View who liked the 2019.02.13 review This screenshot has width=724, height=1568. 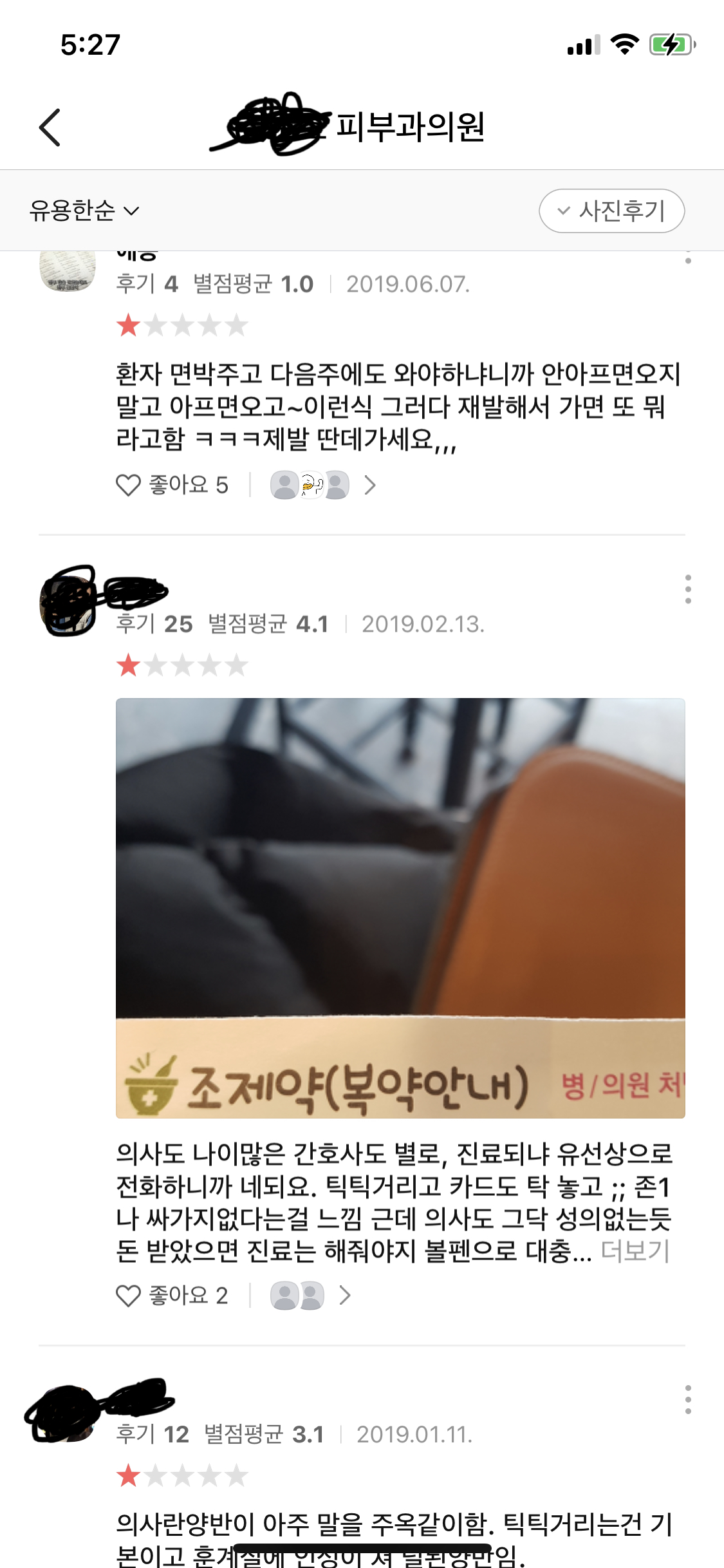(310, 1296)
